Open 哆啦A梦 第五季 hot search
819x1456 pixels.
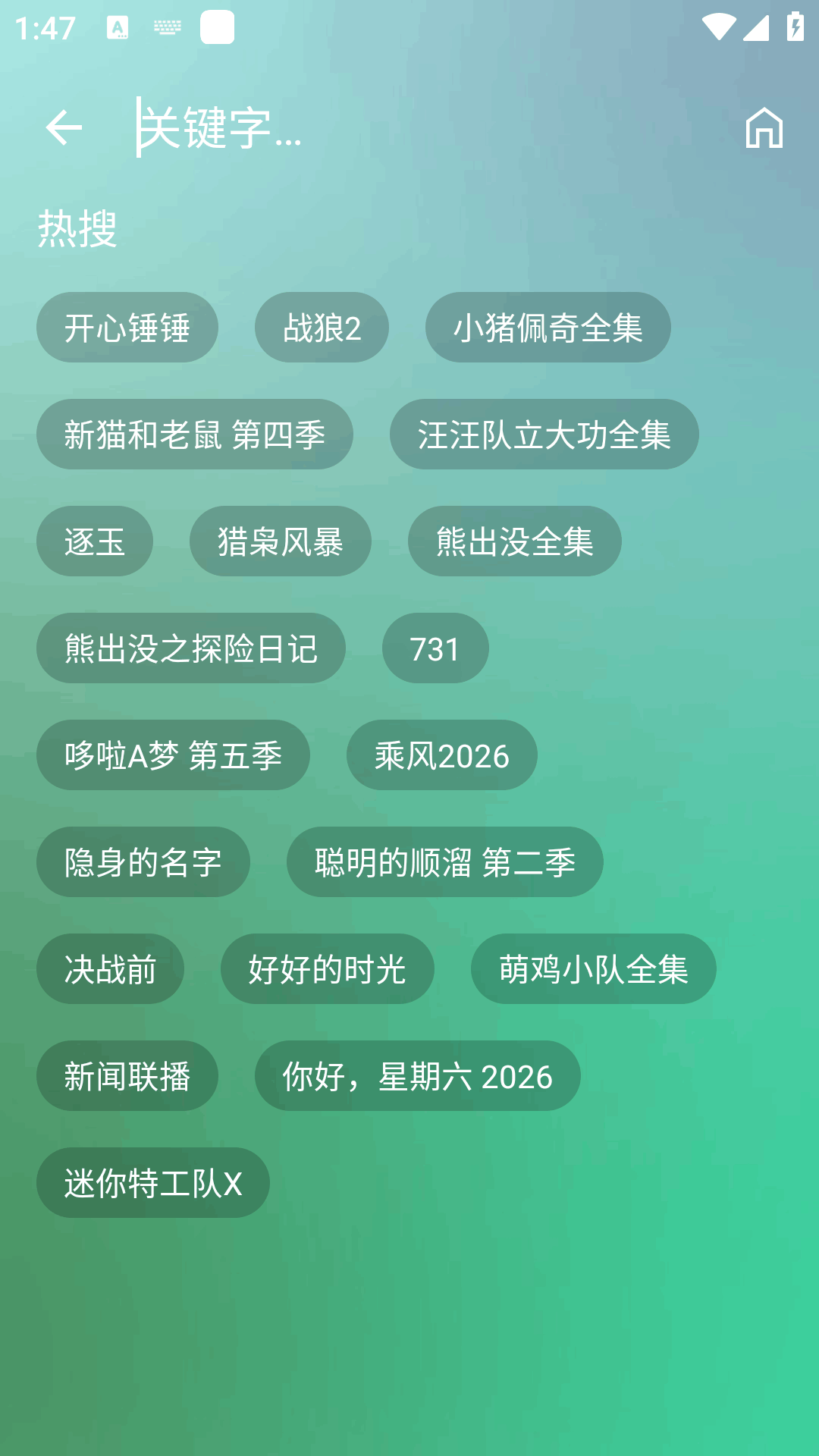173,755
